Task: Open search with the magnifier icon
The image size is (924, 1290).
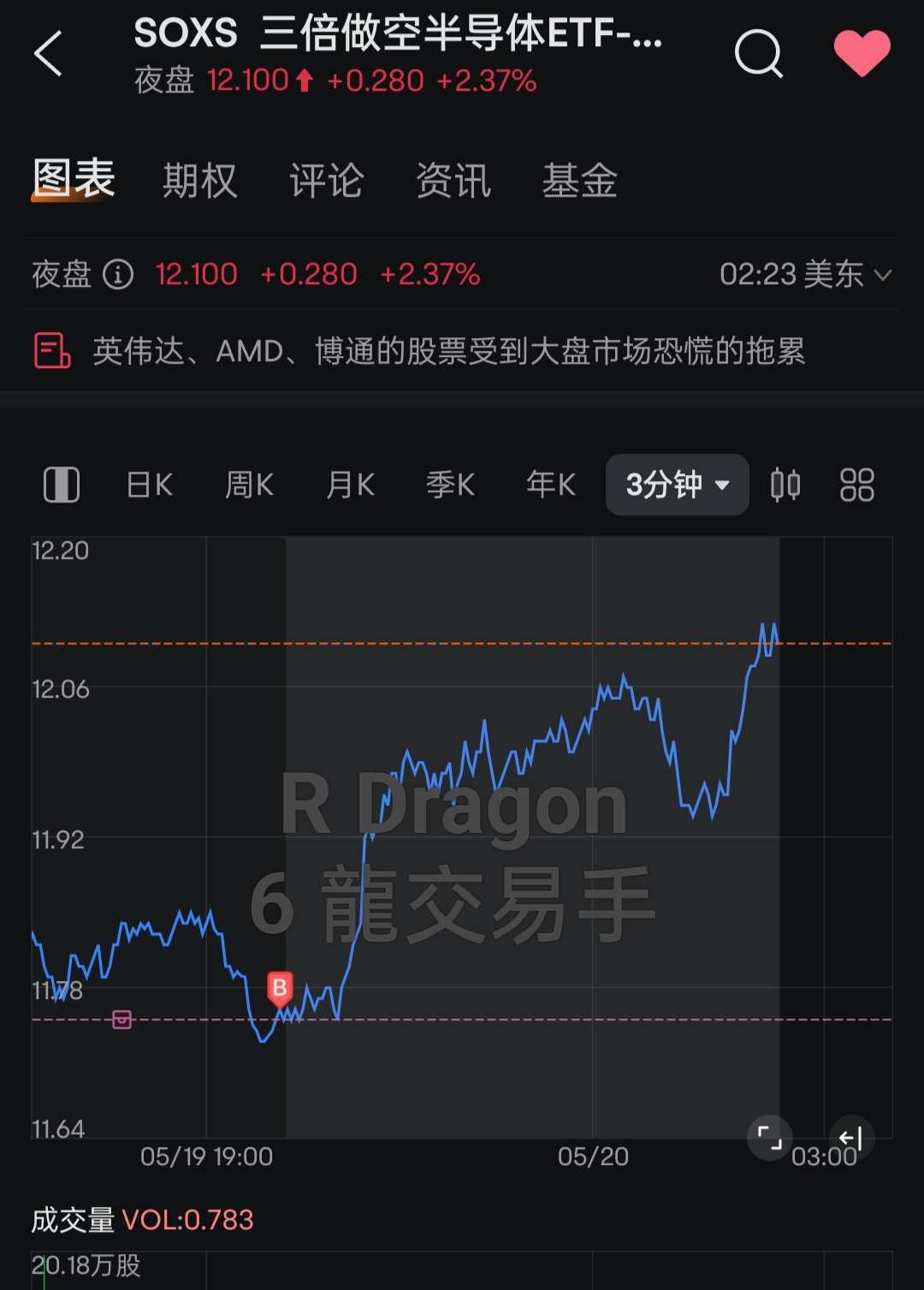Action: (x=758, y=55)
